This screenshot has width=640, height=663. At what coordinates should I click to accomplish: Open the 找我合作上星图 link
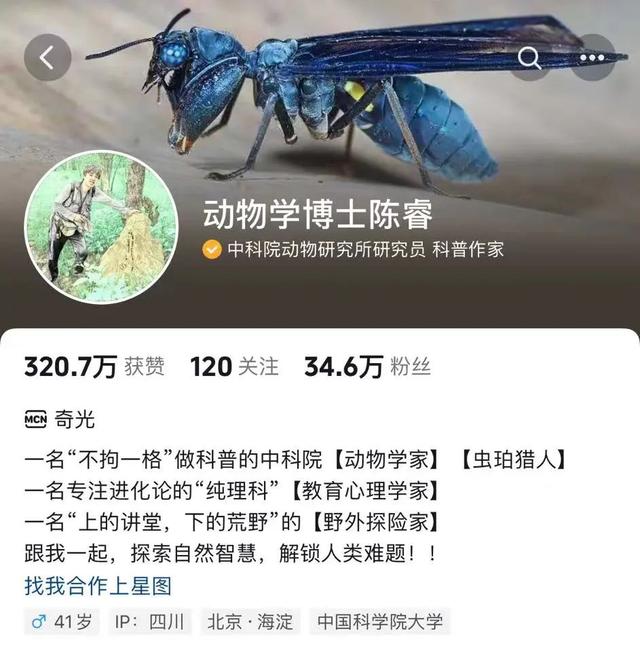coord(98,585)
